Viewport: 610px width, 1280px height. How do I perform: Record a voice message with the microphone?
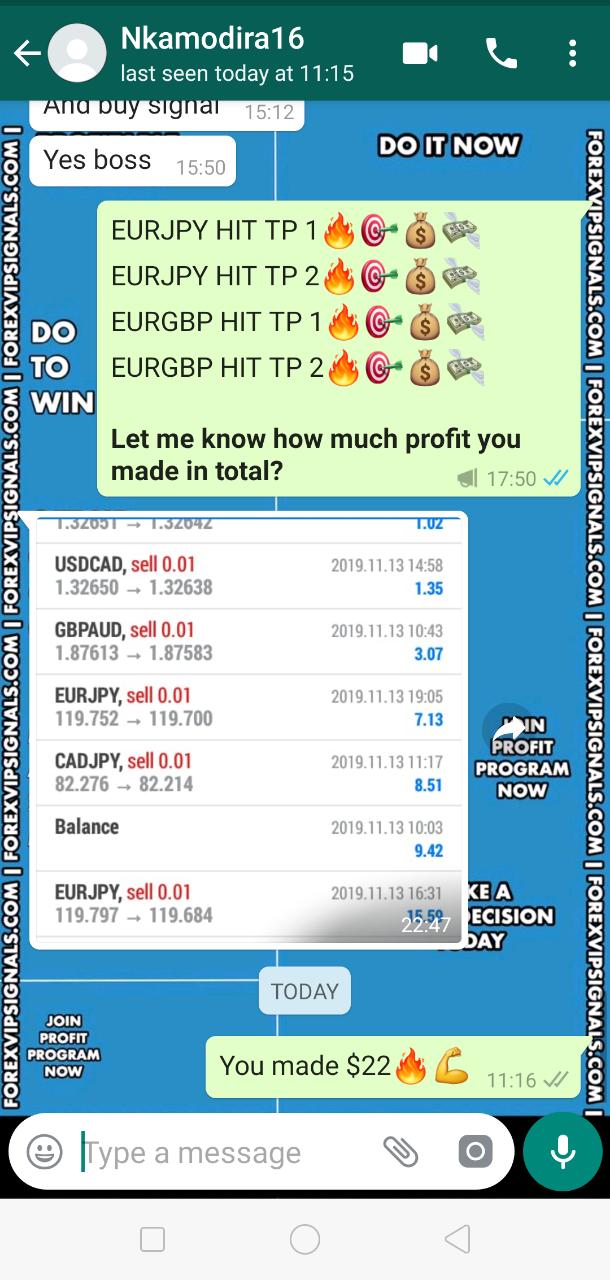coord(563,1152)
